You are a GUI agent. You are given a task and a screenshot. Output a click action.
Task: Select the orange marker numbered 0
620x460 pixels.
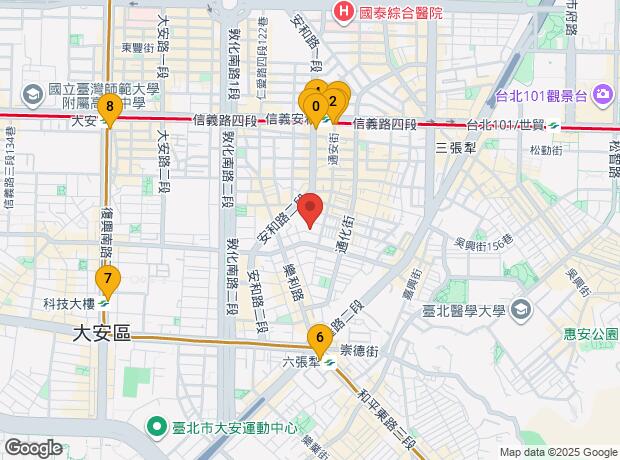(x=316, y=110)
